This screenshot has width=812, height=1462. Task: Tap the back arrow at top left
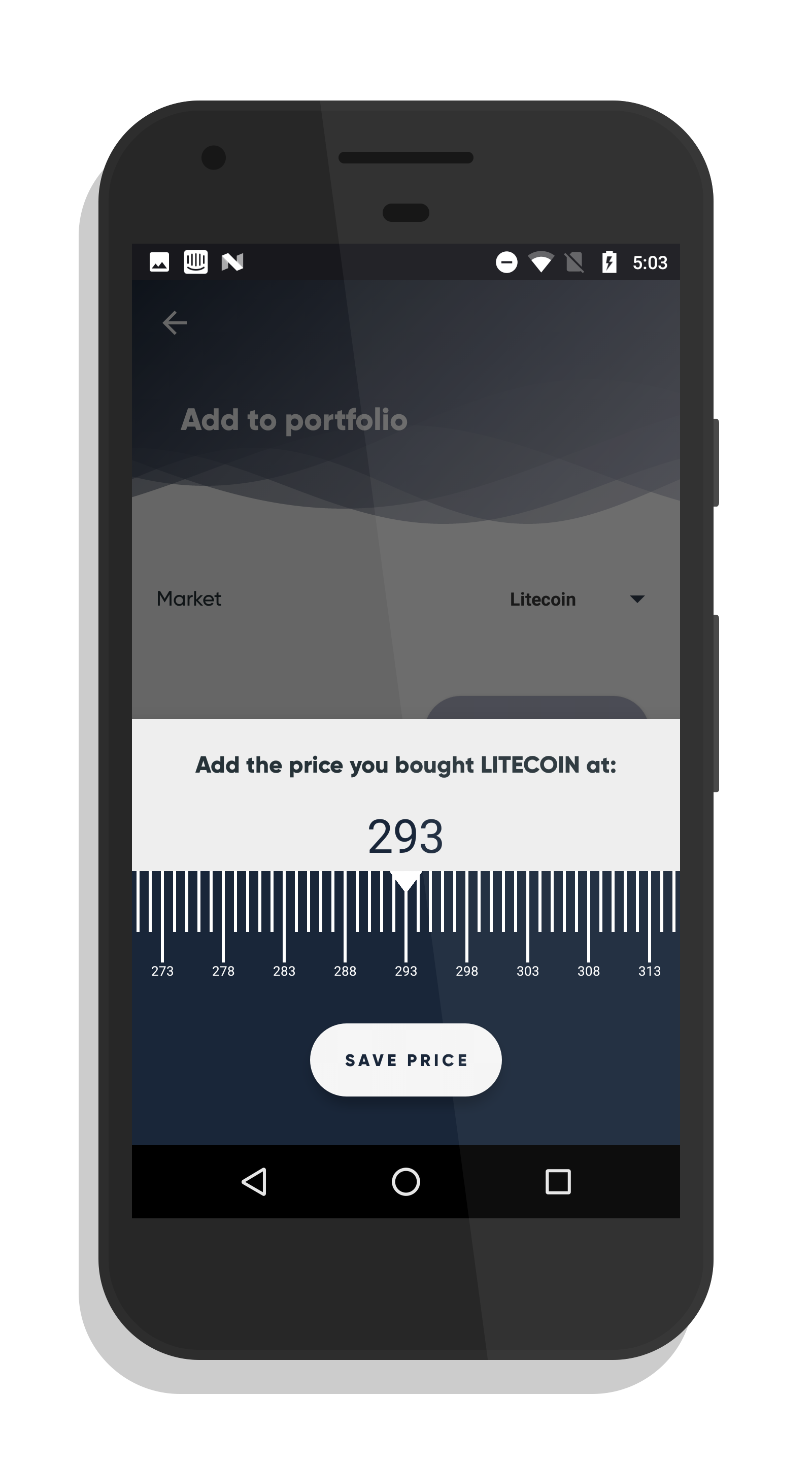point(174,322)
